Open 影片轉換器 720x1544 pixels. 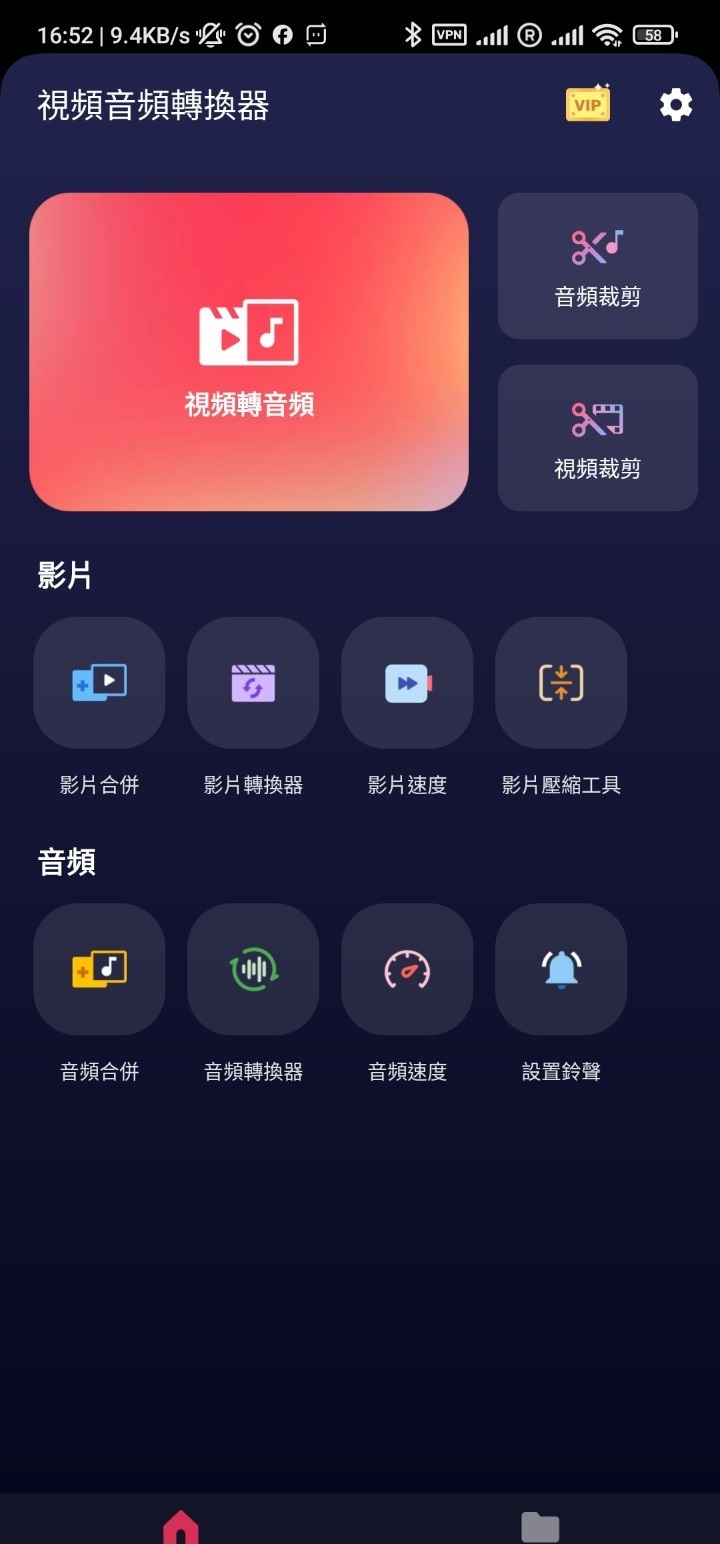(x=253, y=683)
